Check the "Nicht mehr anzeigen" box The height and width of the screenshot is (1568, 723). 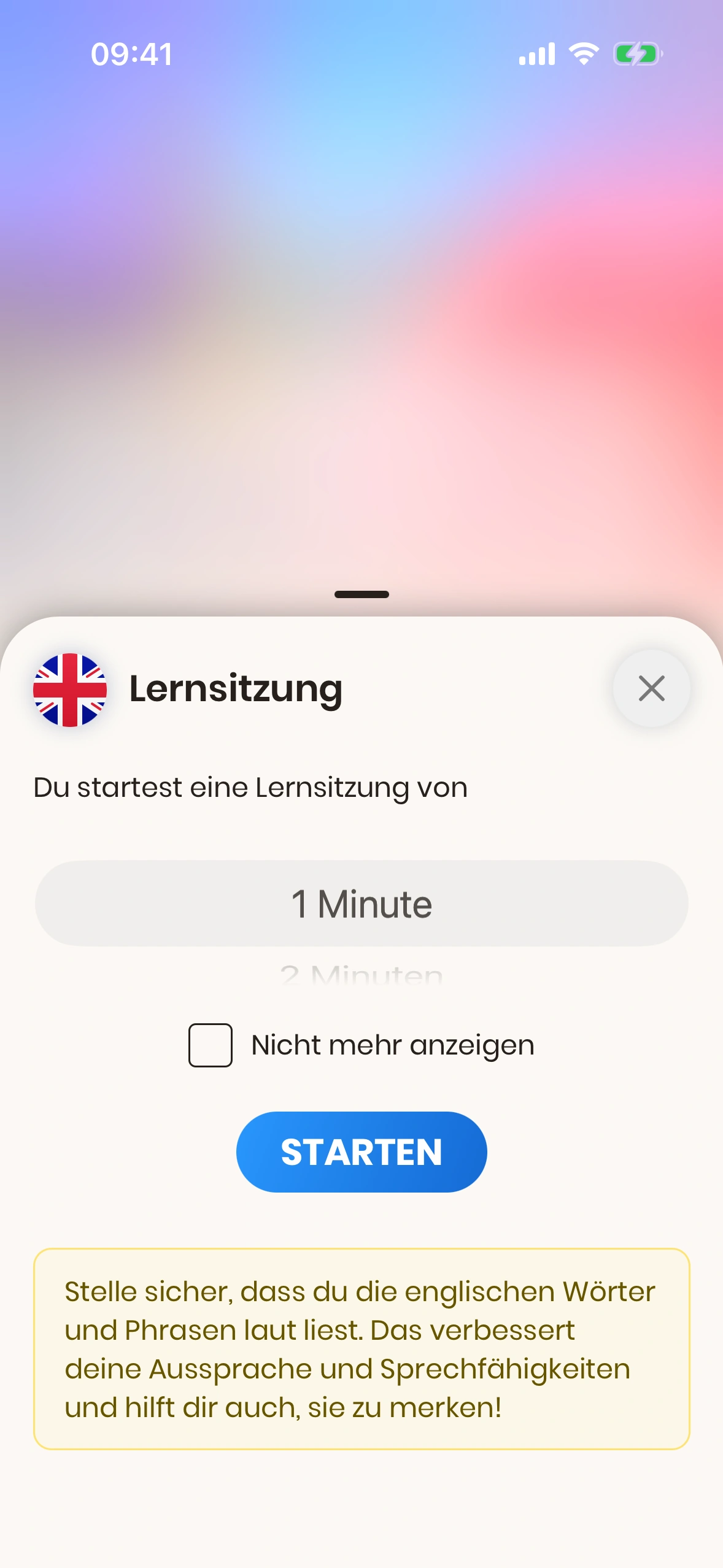pos(211,1045)
